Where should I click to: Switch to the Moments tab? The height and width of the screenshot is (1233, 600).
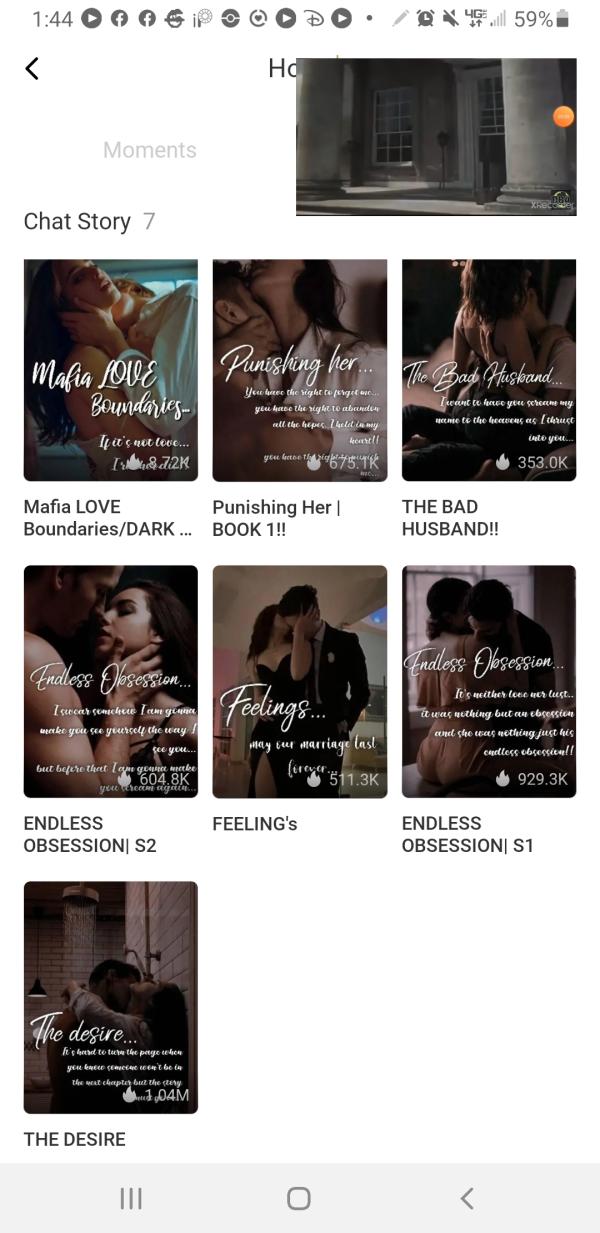(150, 150)
